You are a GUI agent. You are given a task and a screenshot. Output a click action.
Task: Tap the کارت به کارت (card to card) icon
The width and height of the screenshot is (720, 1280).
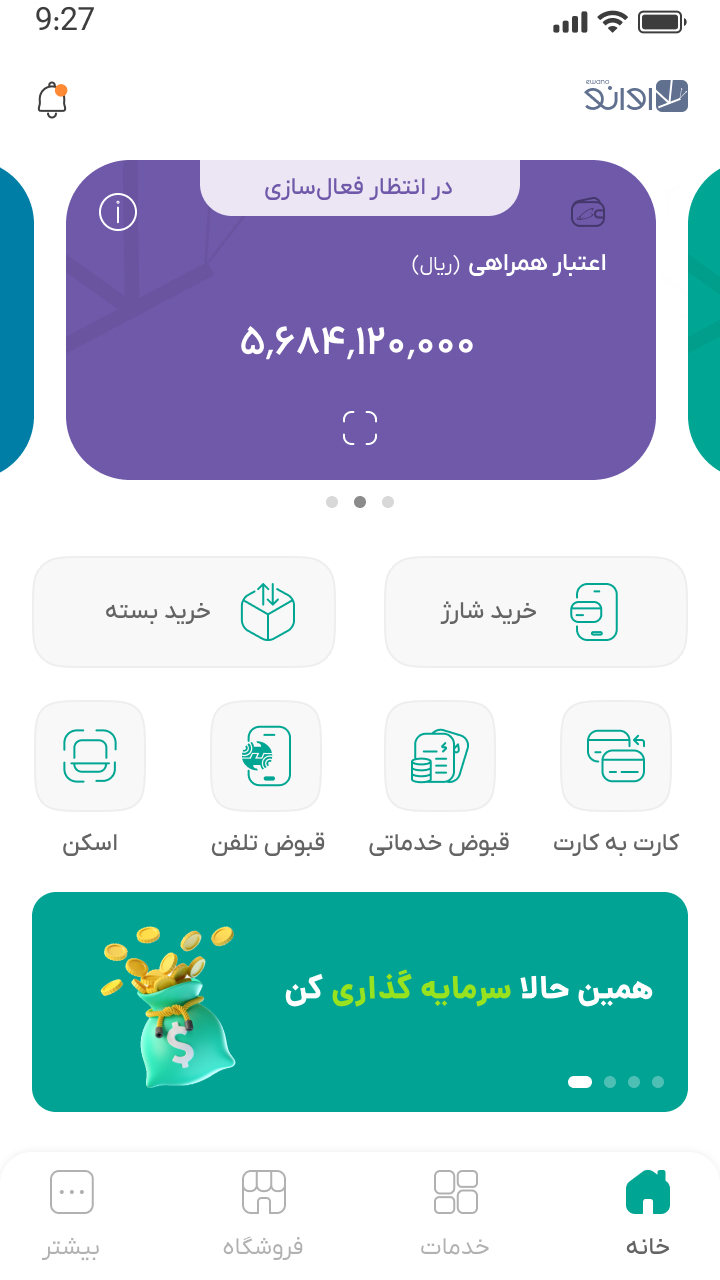point(615,755)
